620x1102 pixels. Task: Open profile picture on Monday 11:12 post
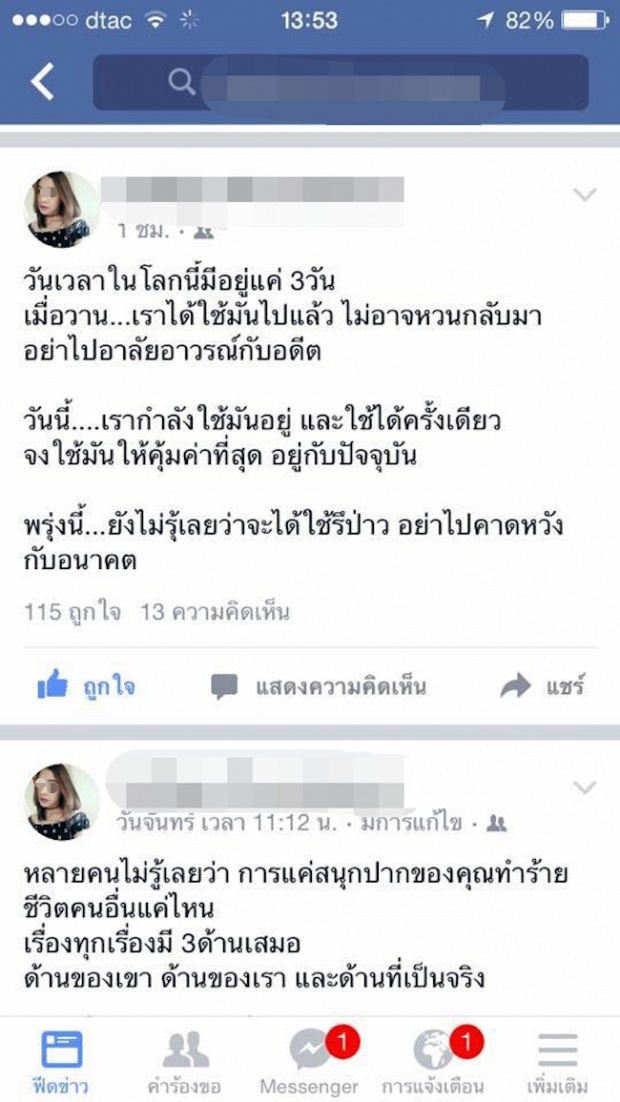click(x=62, y=801)
